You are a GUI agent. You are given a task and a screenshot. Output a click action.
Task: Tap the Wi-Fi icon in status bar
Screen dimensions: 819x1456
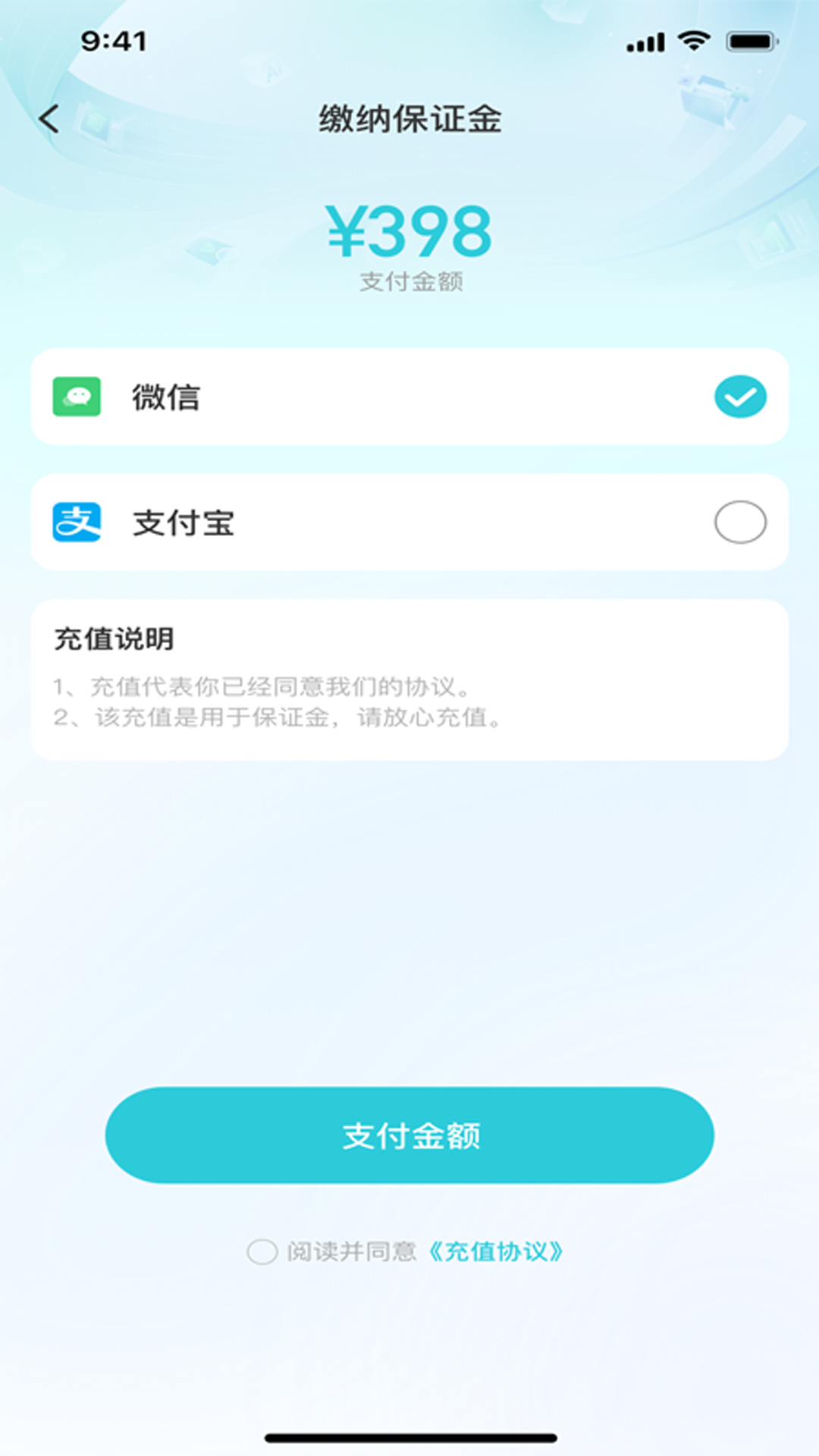pos(692,42)
